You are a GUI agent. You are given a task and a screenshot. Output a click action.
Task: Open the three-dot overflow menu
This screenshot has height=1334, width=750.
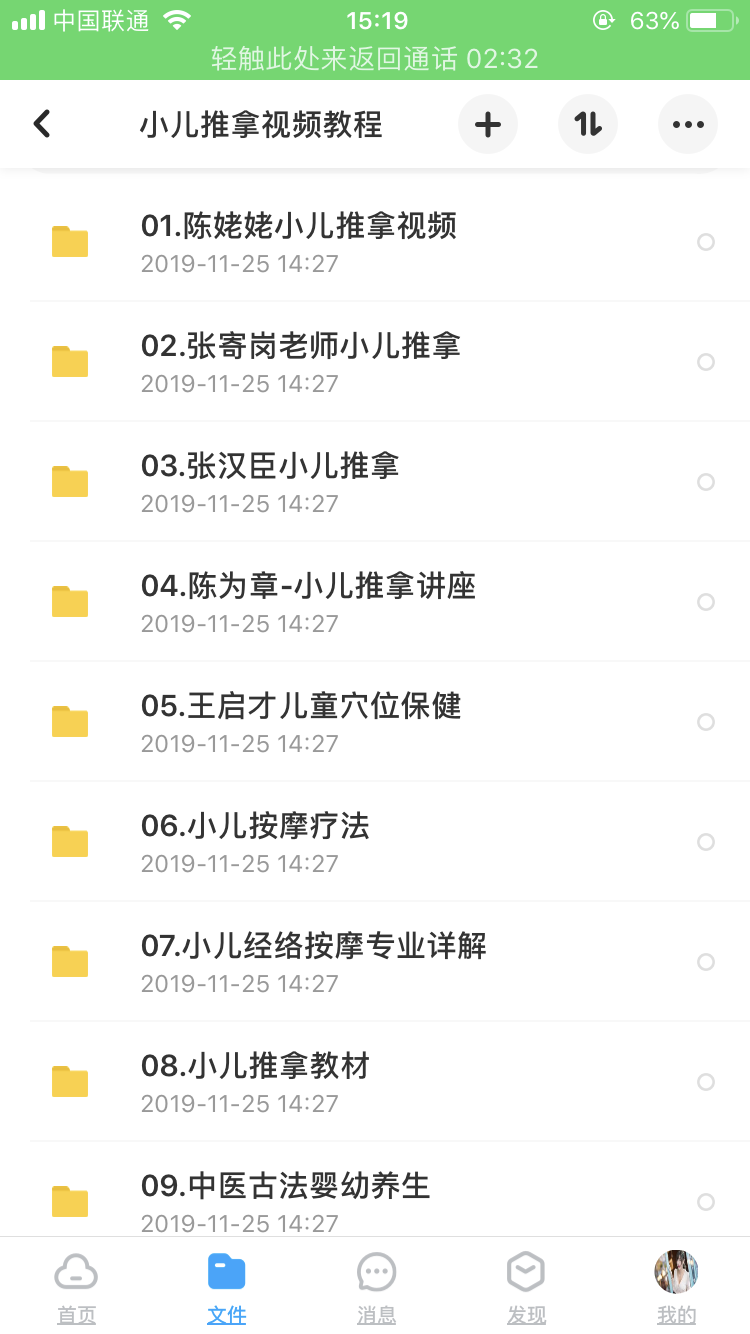point(688,124)
